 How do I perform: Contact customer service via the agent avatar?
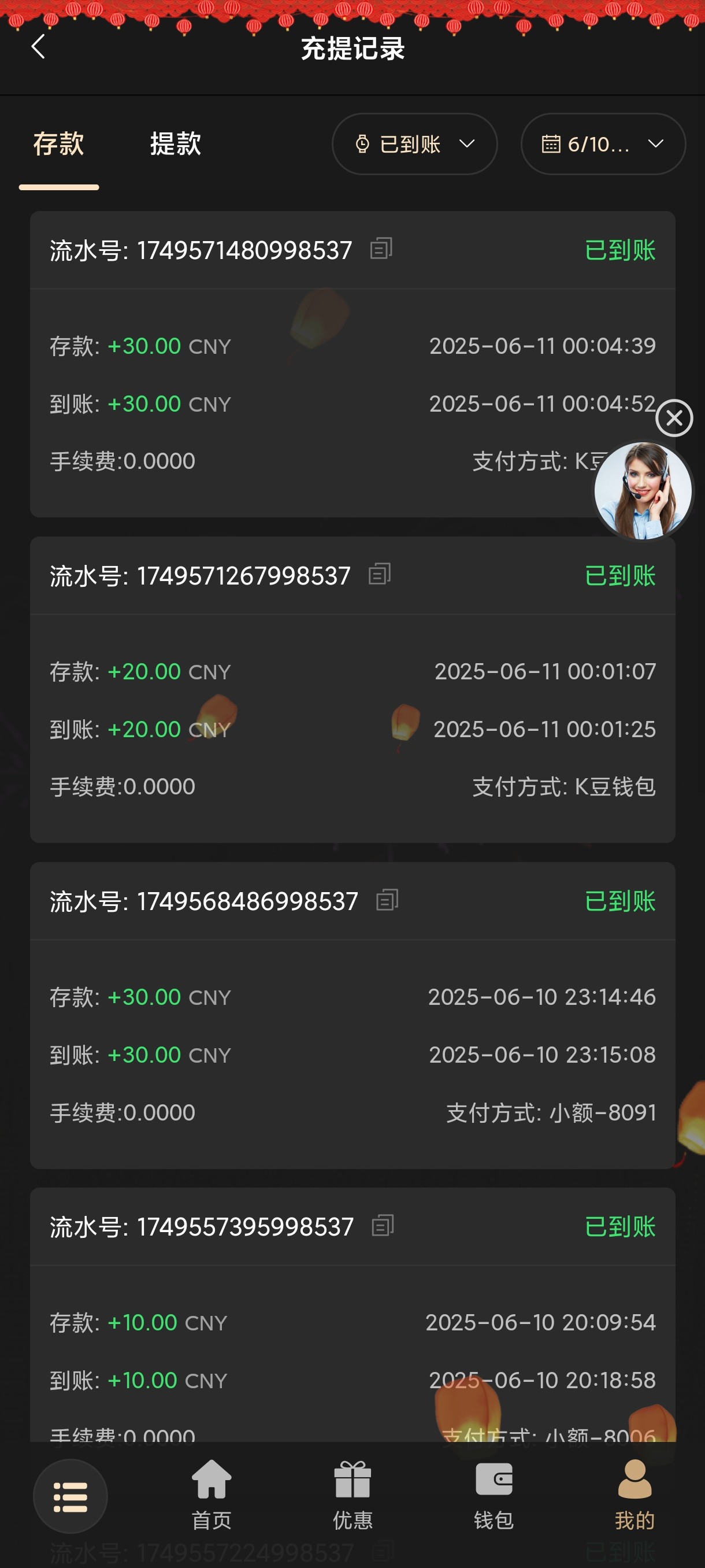click(643, 491)
